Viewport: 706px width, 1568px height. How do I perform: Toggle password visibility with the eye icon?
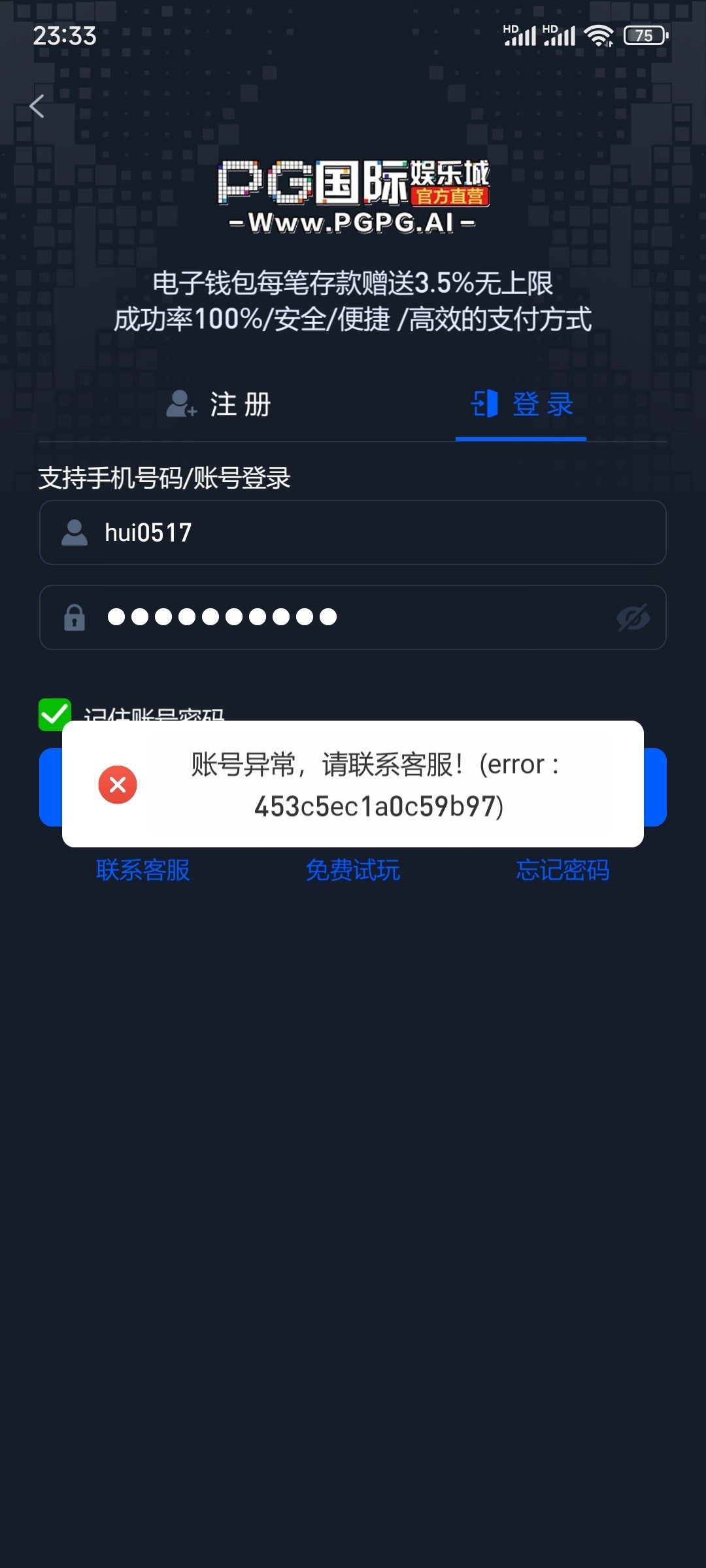[x=633, y=617]
